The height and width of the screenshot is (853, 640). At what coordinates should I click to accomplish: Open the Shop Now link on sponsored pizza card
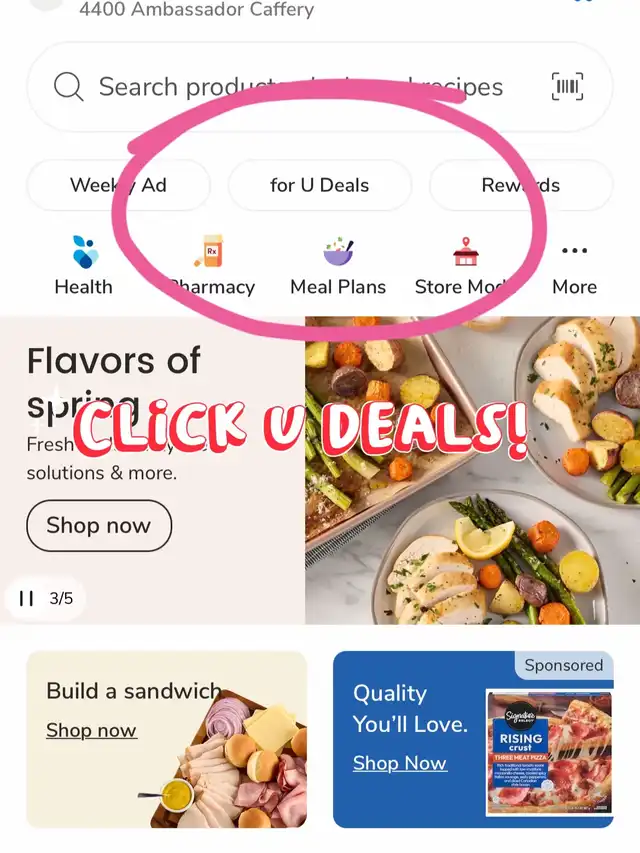(x=400, y=763)
